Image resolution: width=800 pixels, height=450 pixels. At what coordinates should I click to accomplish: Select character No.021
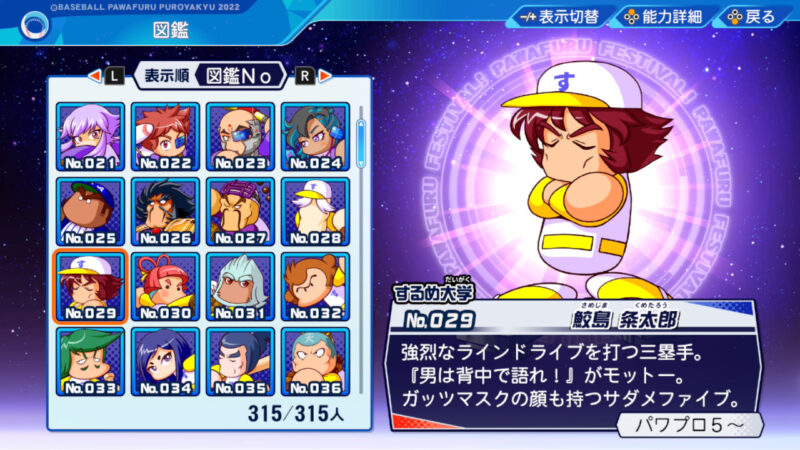91,137
